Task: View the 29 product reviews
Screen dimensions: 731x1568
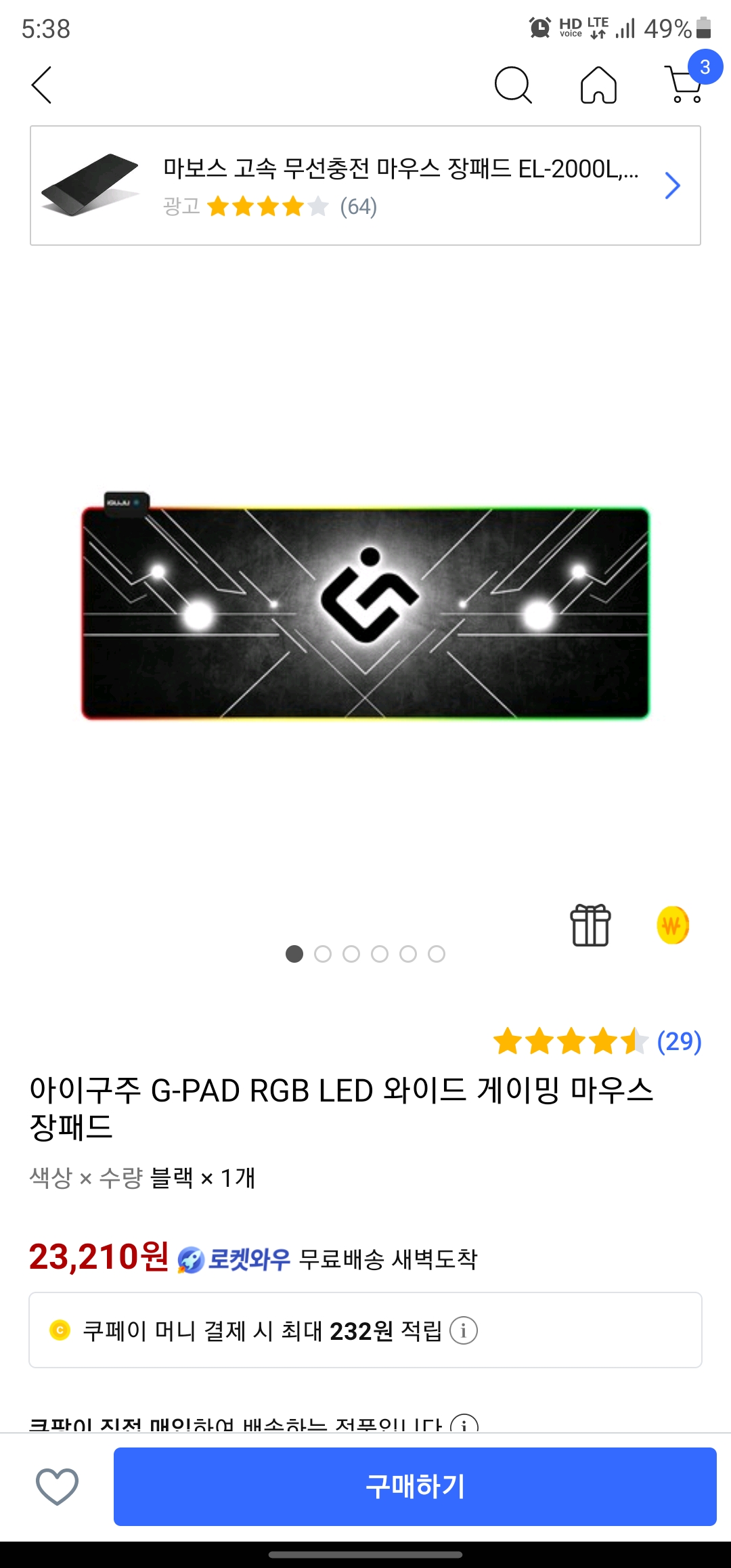Action: coord(679,1041)
